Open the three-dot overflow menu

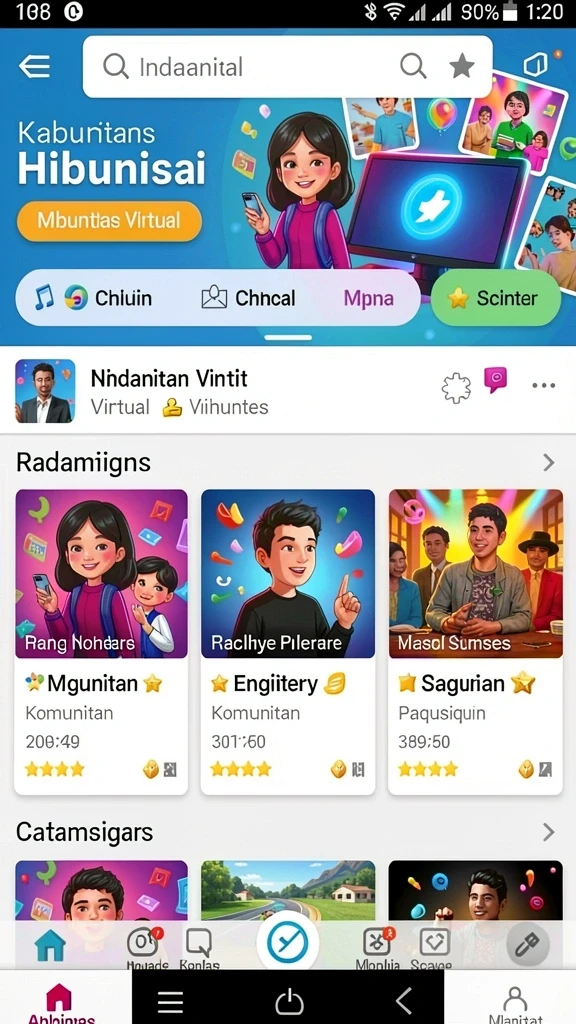click(543, 385)
